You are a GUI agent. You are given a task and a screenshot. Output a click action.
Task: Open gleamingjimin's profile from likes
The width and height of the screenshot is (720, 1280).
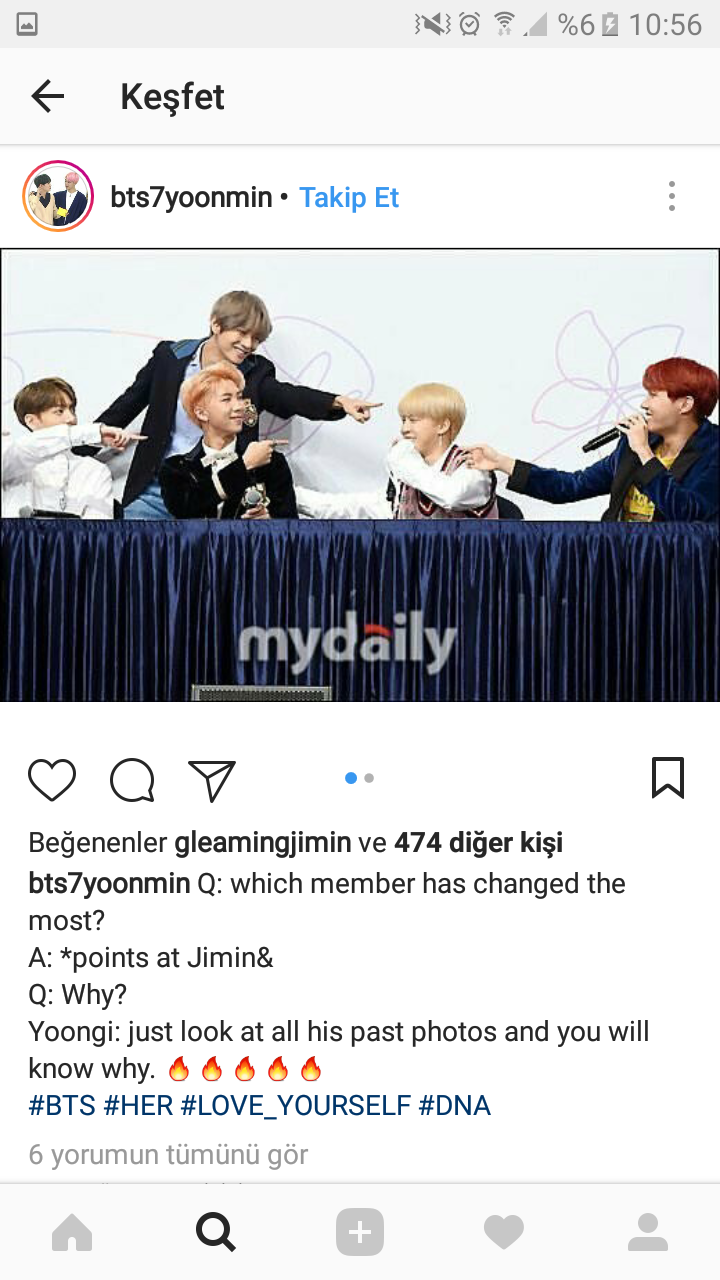(x=262, y=843)
